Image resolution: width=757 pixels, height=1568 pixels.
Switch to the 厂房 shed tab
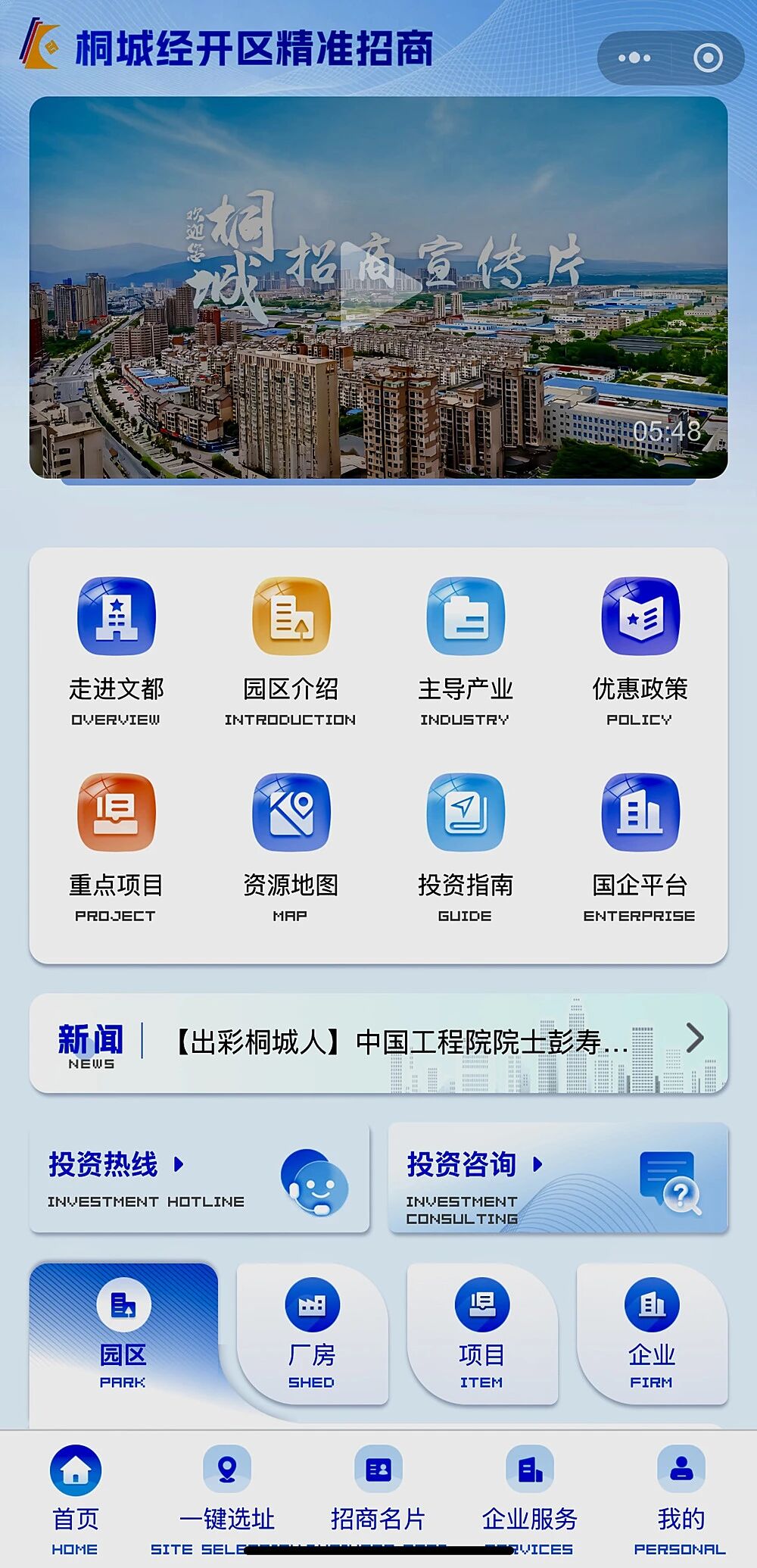click(312, 1333)
